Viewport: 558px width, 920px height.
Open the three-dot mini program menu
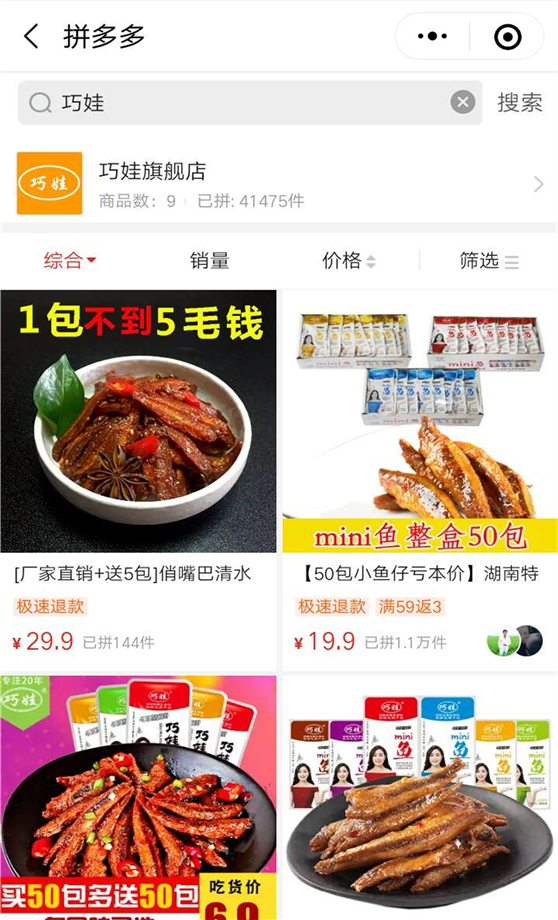pyautogui.click(x=432, y=36)
